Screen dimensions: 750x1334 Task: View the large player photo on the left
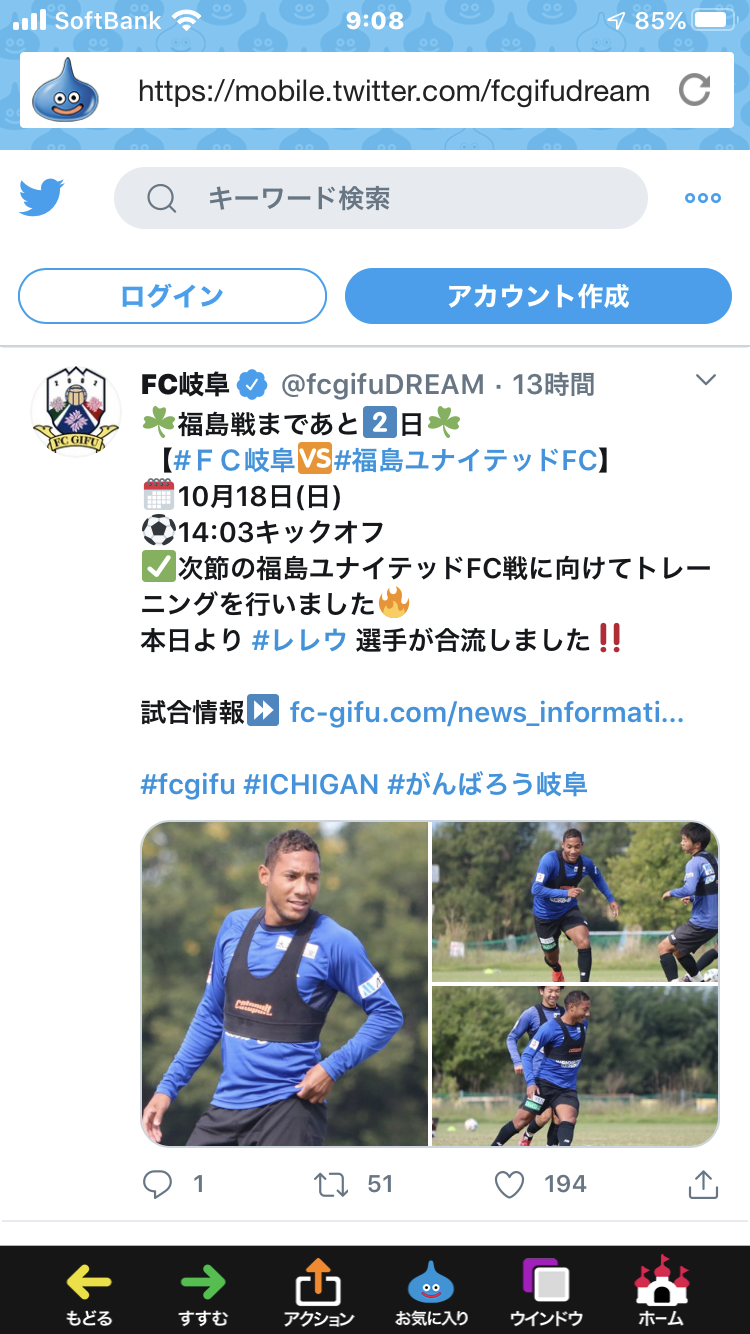tap(285, 984)
